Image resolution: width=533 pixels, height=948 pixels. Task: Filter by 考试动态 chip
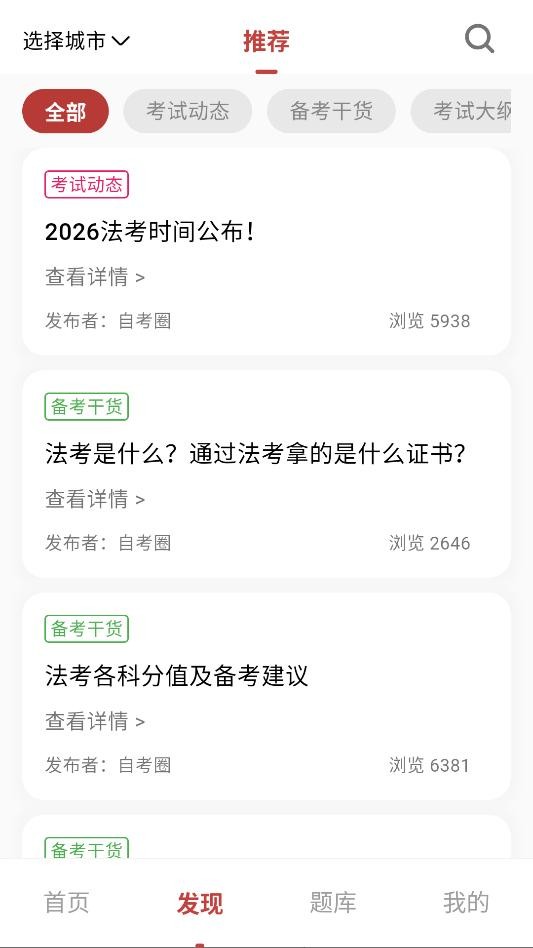[x=188, y=111]
